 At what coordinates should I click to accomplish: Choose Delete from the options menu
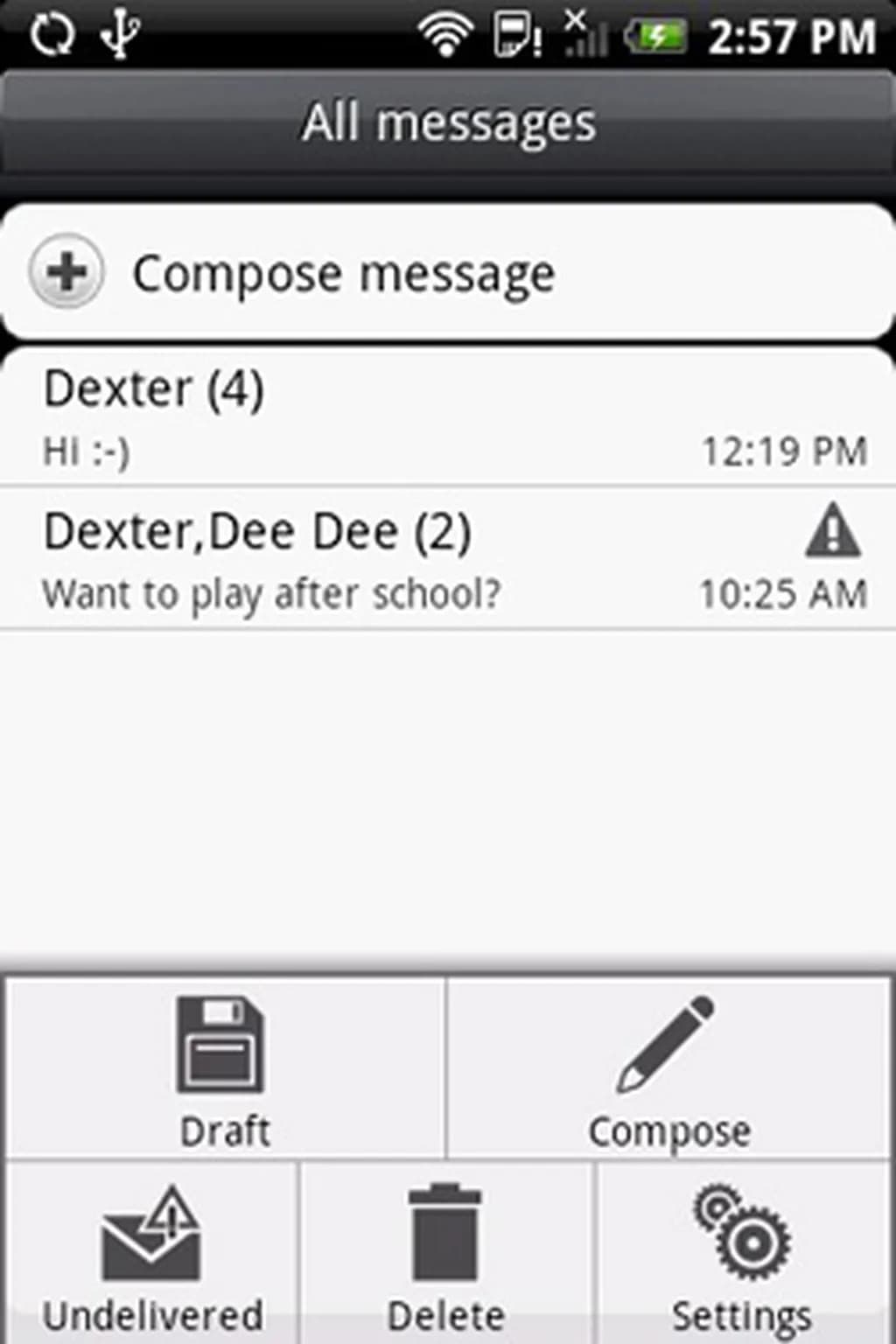(x=446, y=1253)
